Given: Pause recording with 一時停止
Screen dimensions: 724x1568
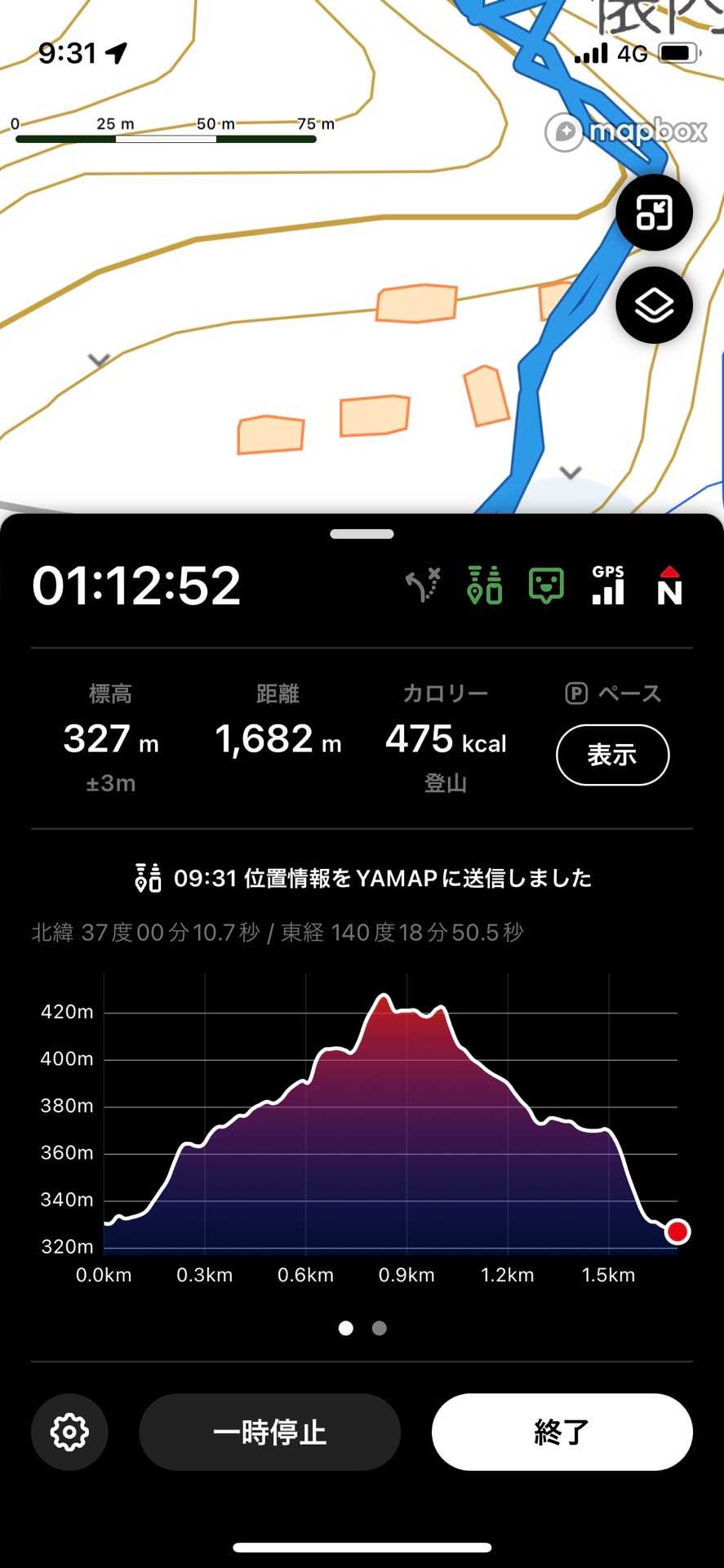Looking at the screenshot, I should [269, 1432].
